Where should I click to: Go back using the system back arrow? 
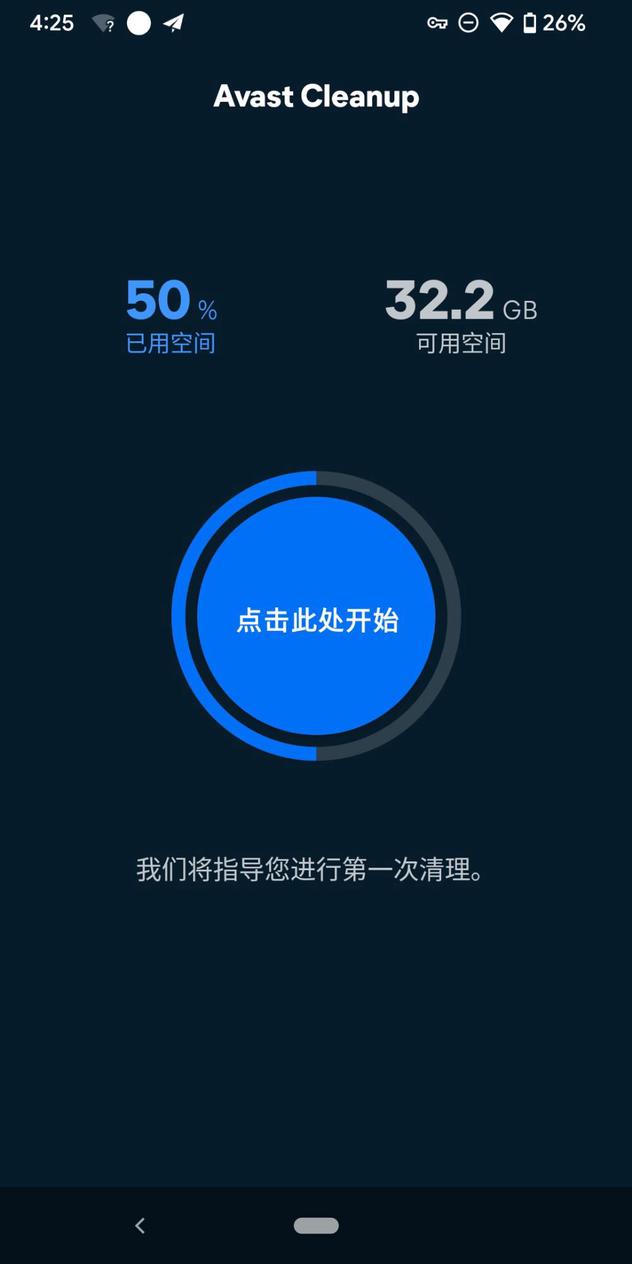tap(140, 1225)
